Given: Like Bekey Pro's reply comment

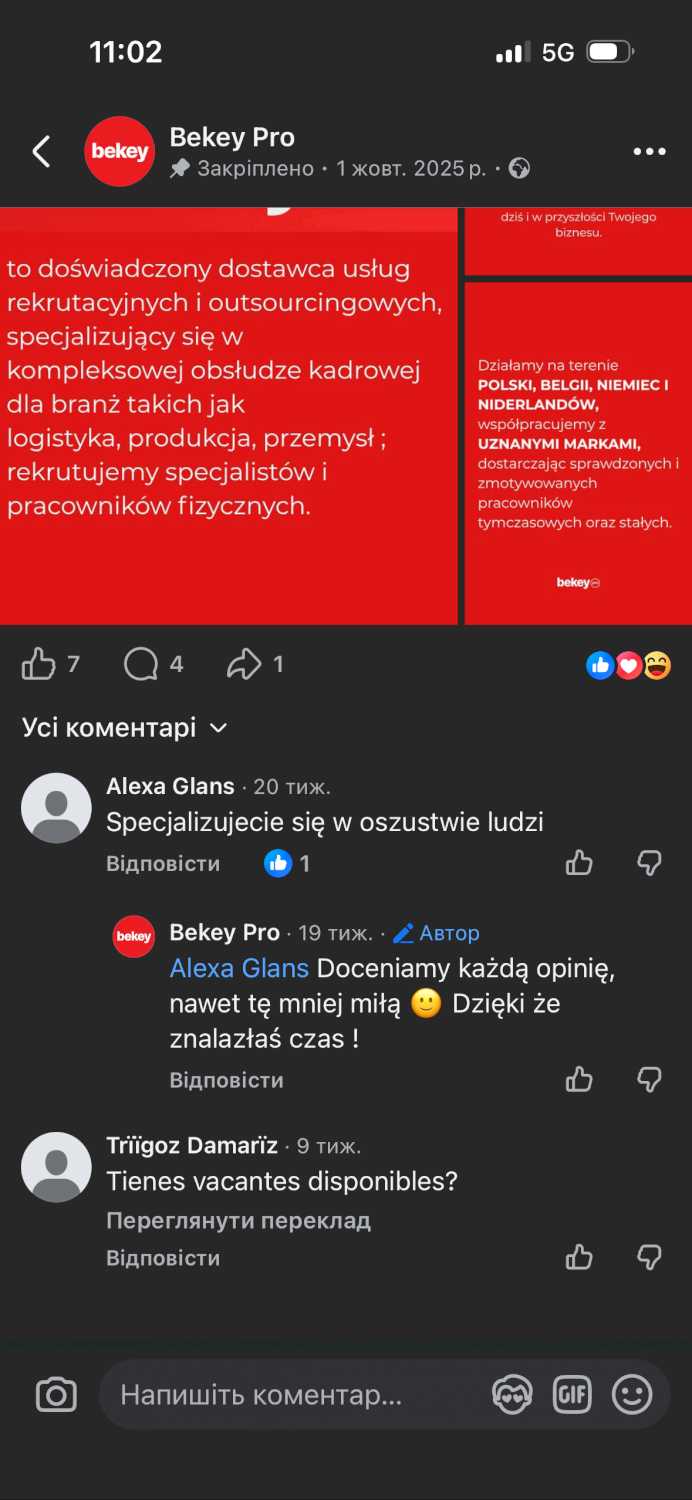Looking at the screenshot, I should pos(579,1079).
